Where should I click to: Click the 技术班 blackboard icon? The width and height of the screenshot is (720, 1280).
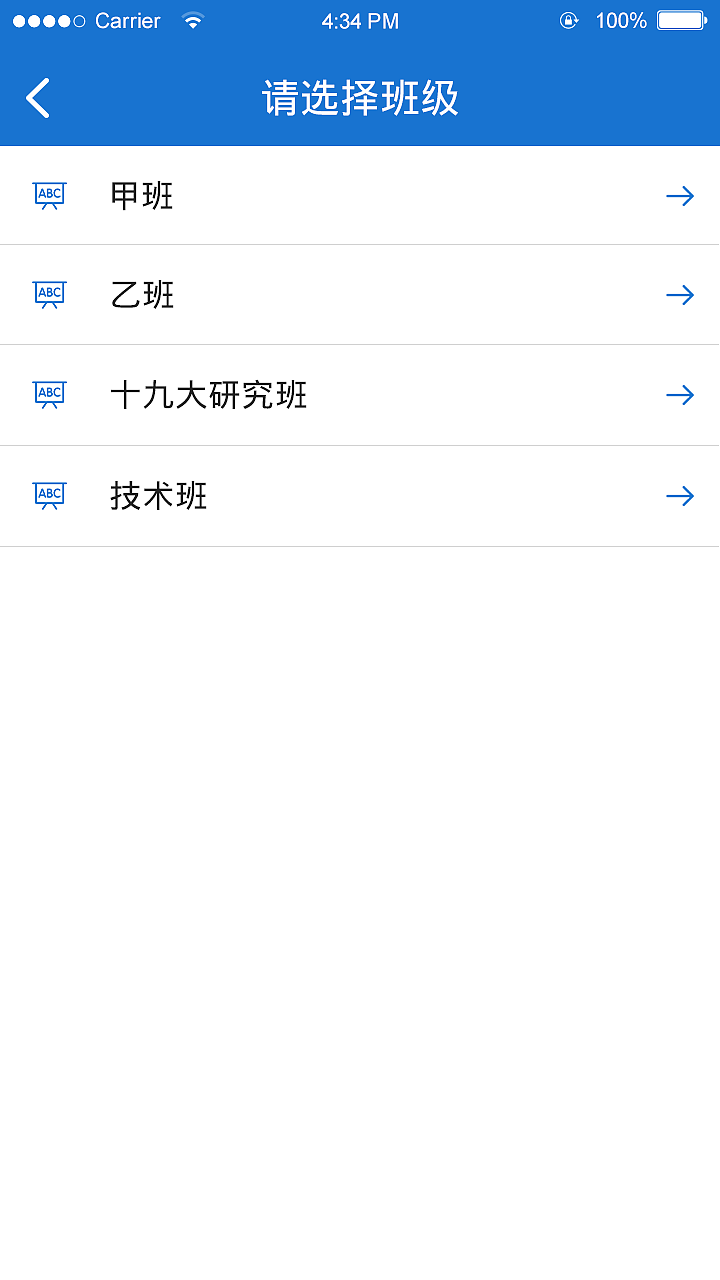(49, 495)
